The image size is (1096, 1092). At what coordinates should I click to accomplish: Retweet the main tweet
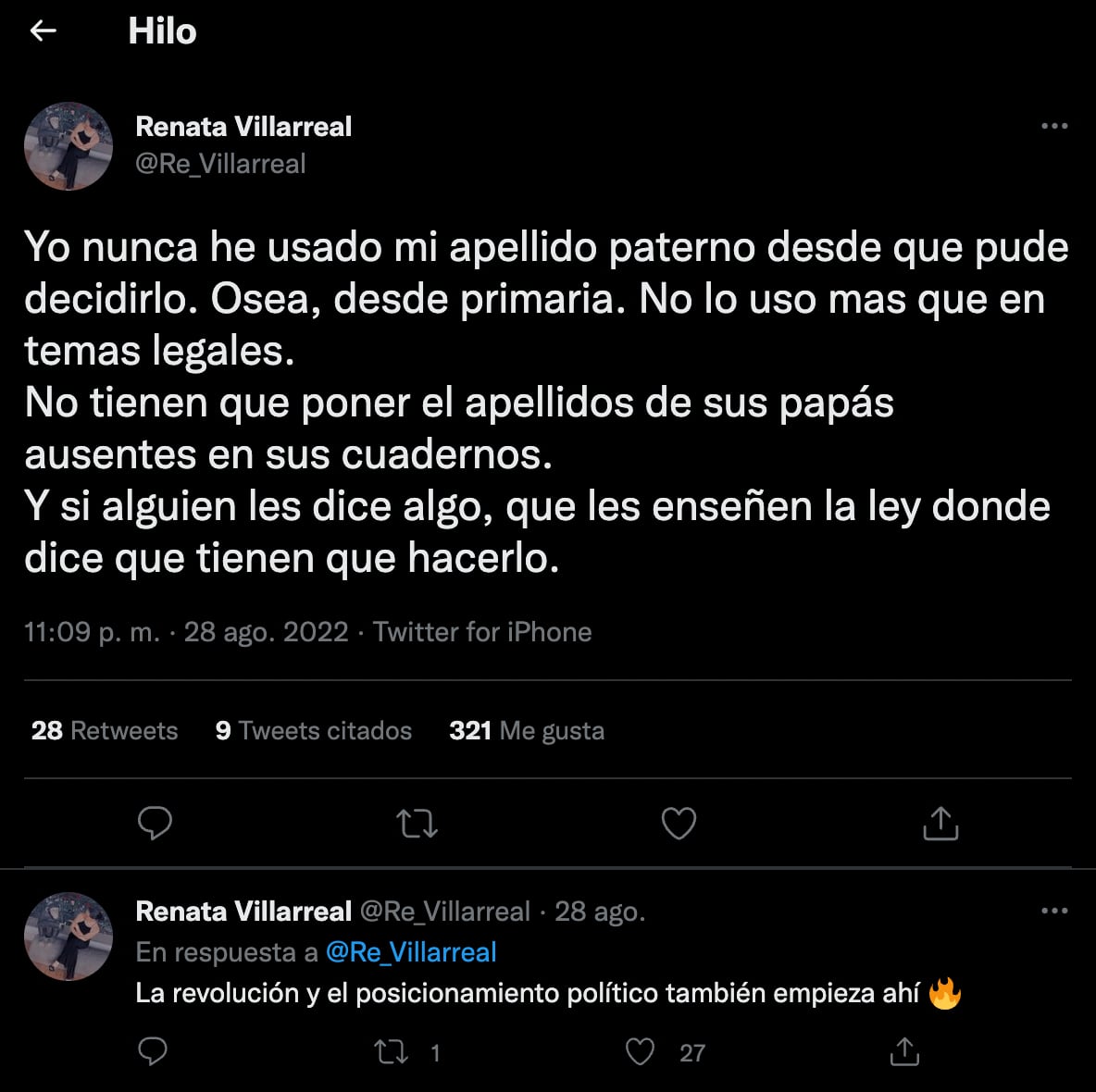coord(417,823)
